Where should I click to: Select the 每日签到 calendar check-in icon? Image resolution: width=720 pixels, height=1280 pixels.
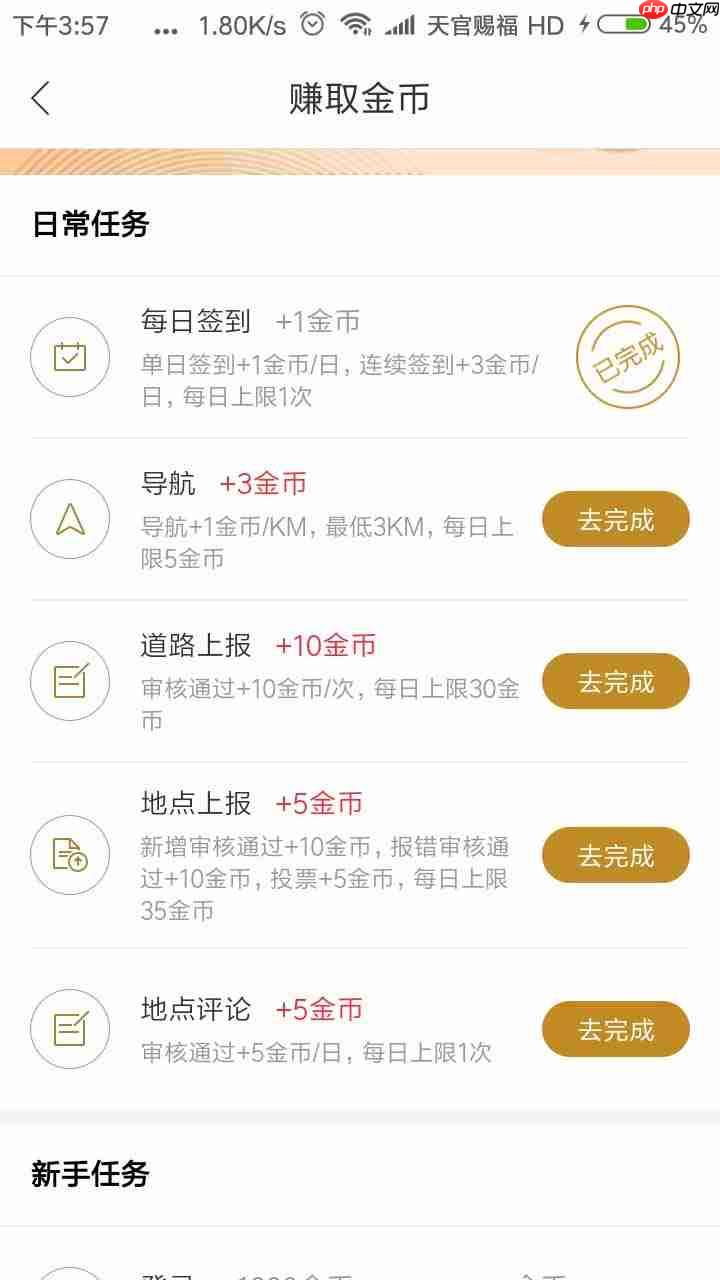click(x=70, y=356)
